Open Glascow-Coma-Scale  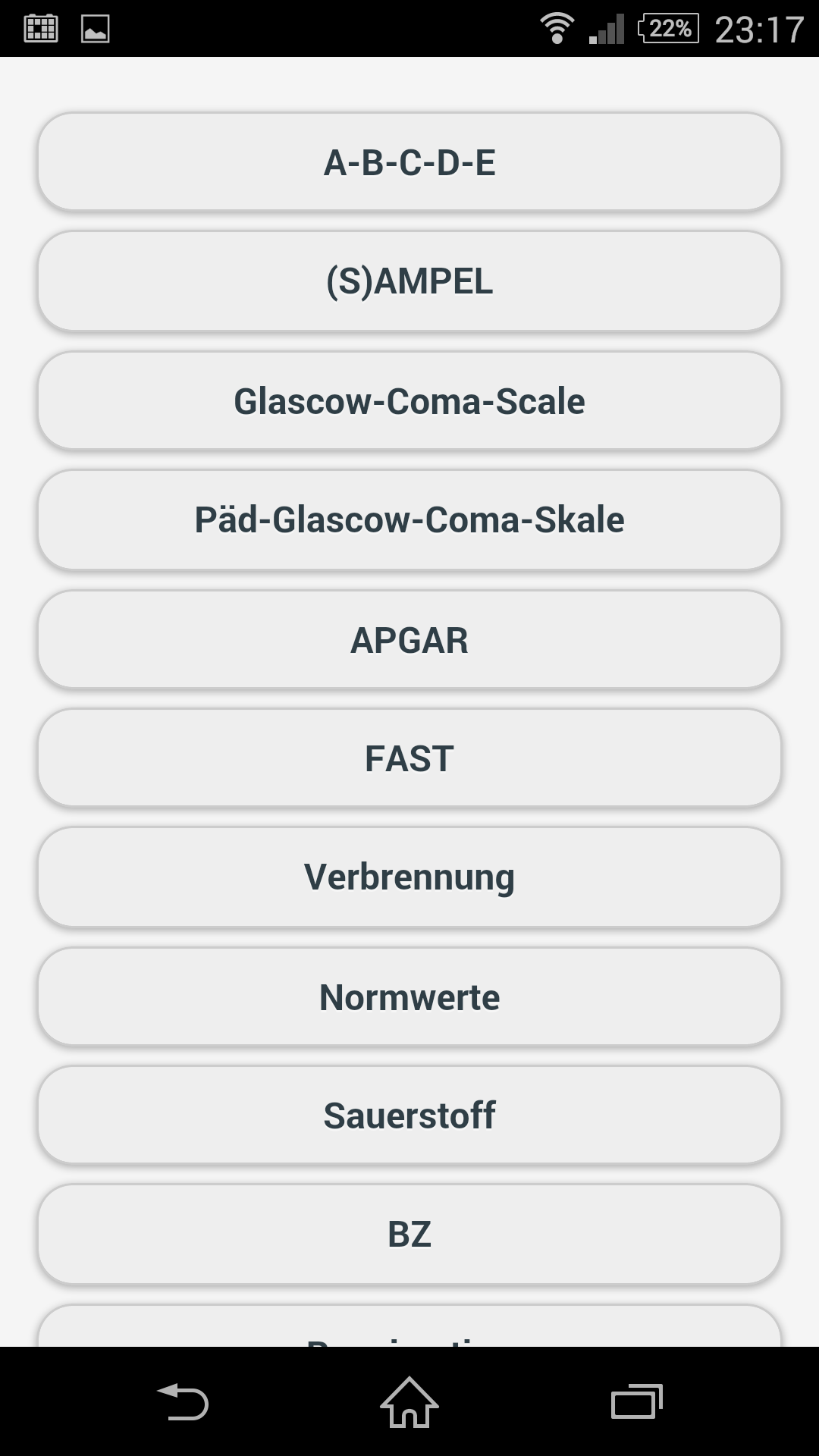pyautogui.click(x=409, y=401)
